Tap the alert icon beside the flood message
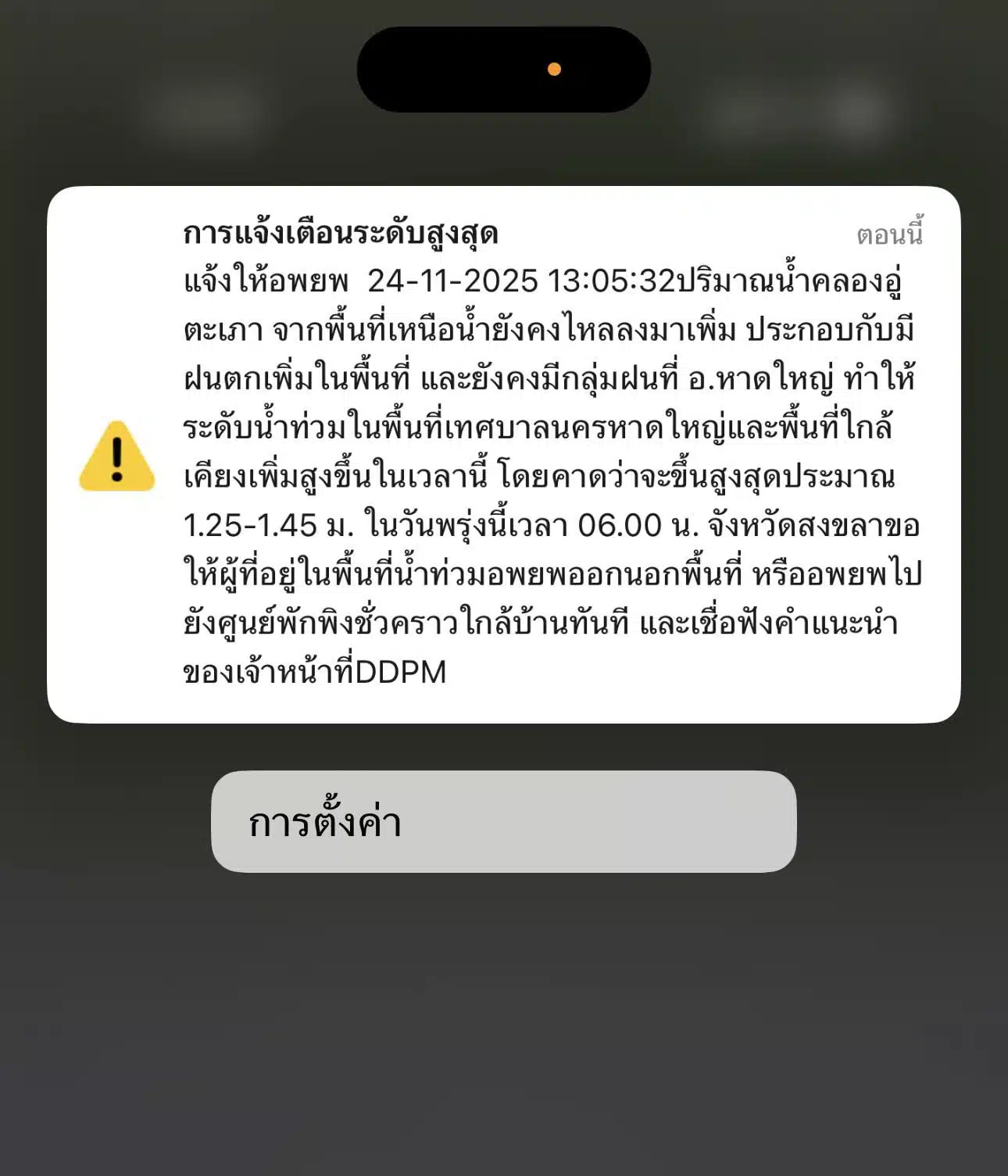Image resolution: width=1008 pixels, height=1176 pixels. pos(116,456)
